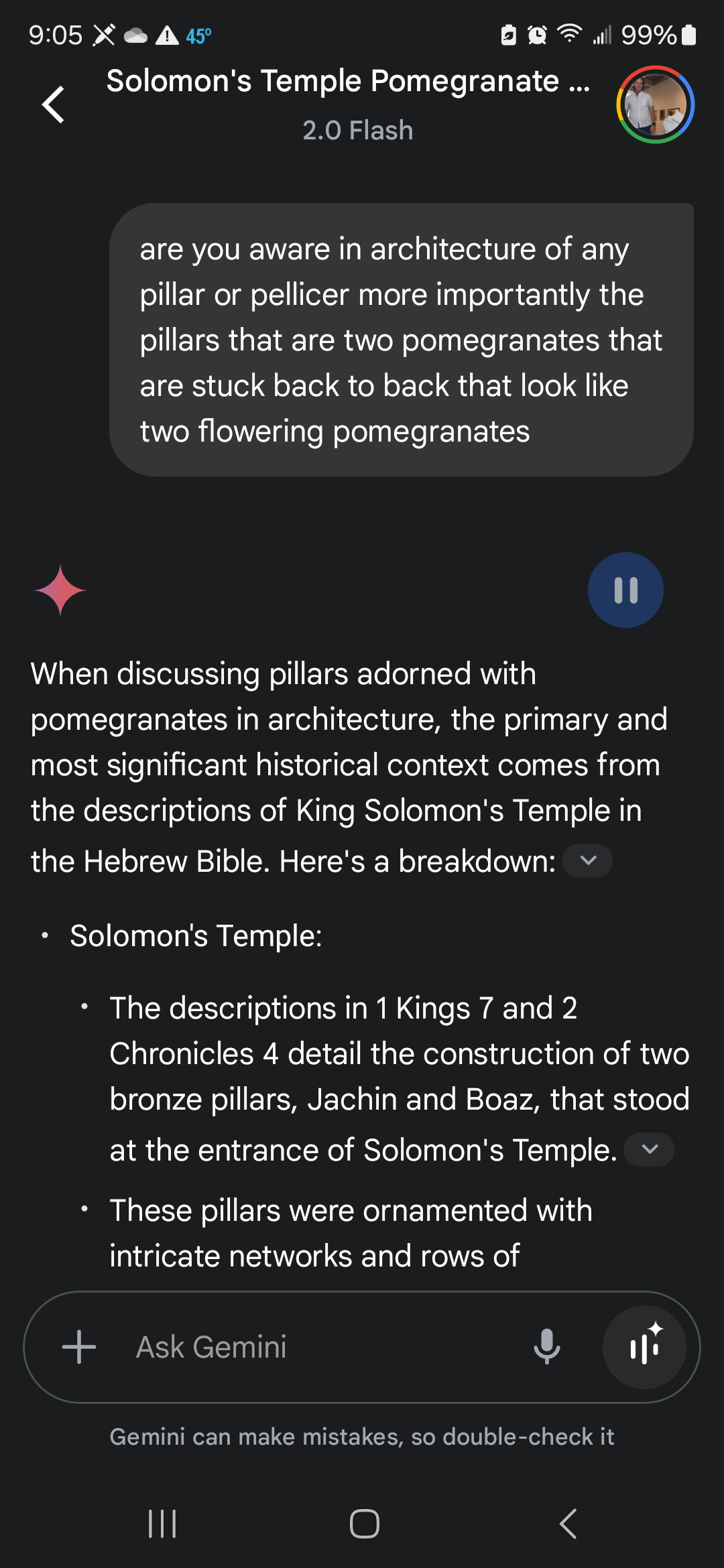Focus the Ask Gemini text field
The image size is (724, 1568).
[x=322, y=1347]
